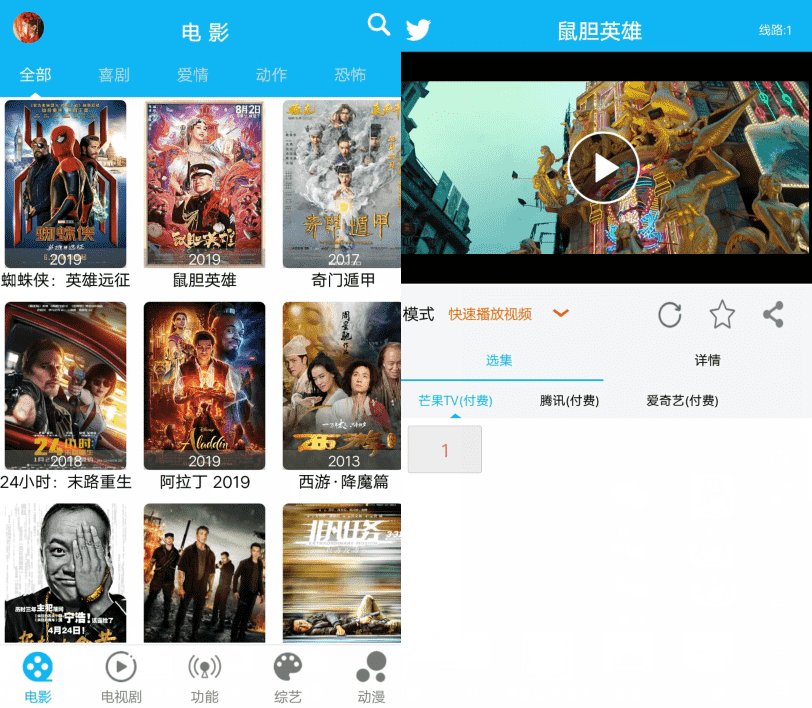Expand the 快速播放视频 mode dropdown
The height and width of the screenshot is (708, 812).
[561, 314]
